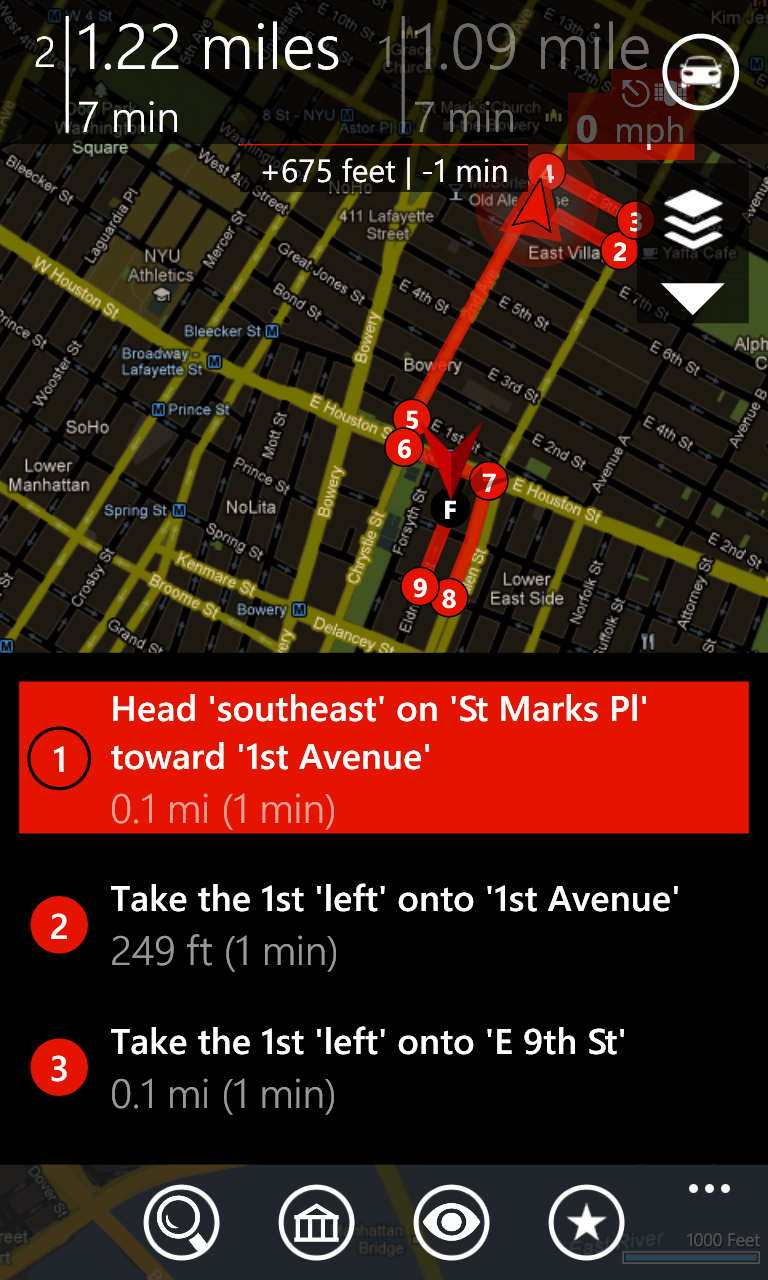This screenshot has width=768, height=1280.
Task: Tap the eye view icon
Action: (452, 1221)
